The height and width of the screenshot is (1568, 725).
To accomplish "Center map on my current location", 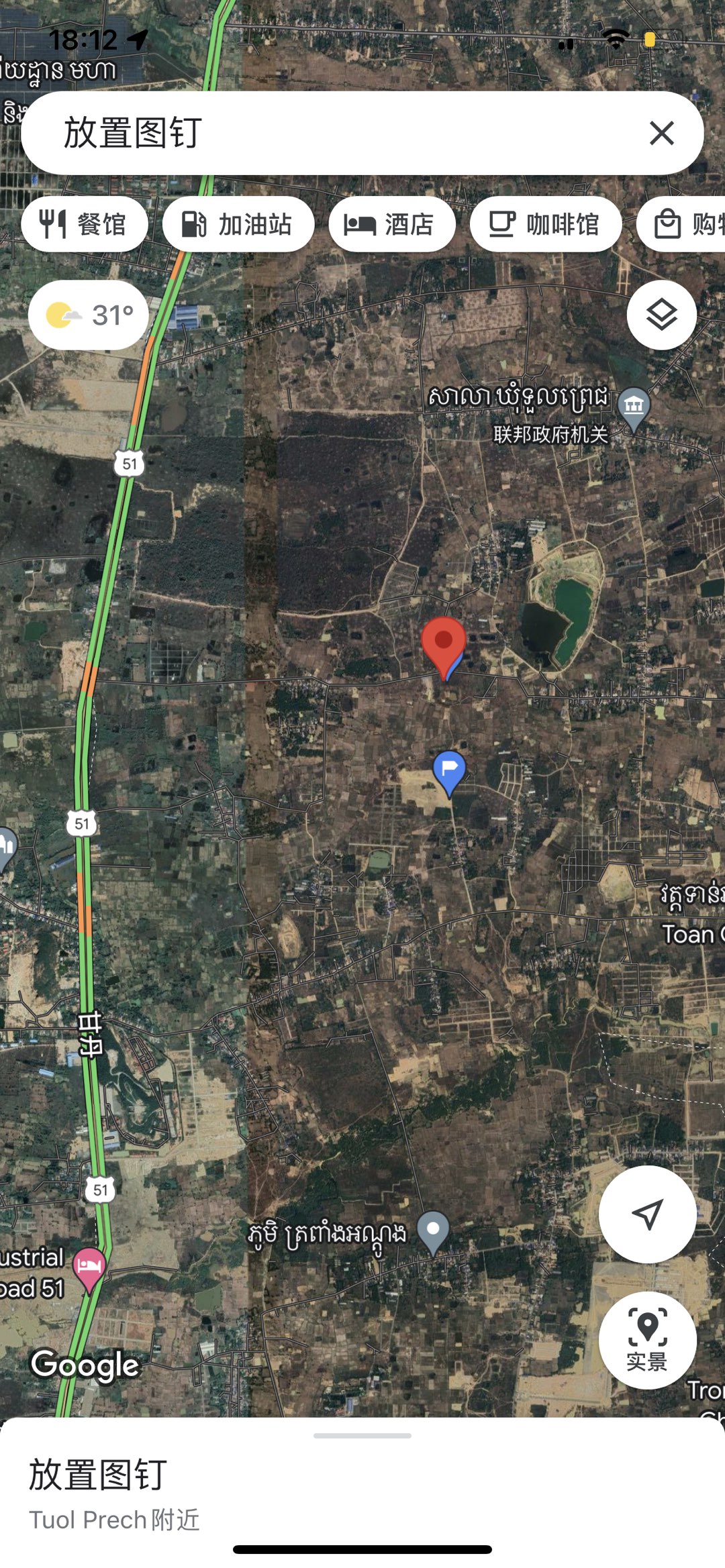I will pyautogui.click(x=647, y=1214).
